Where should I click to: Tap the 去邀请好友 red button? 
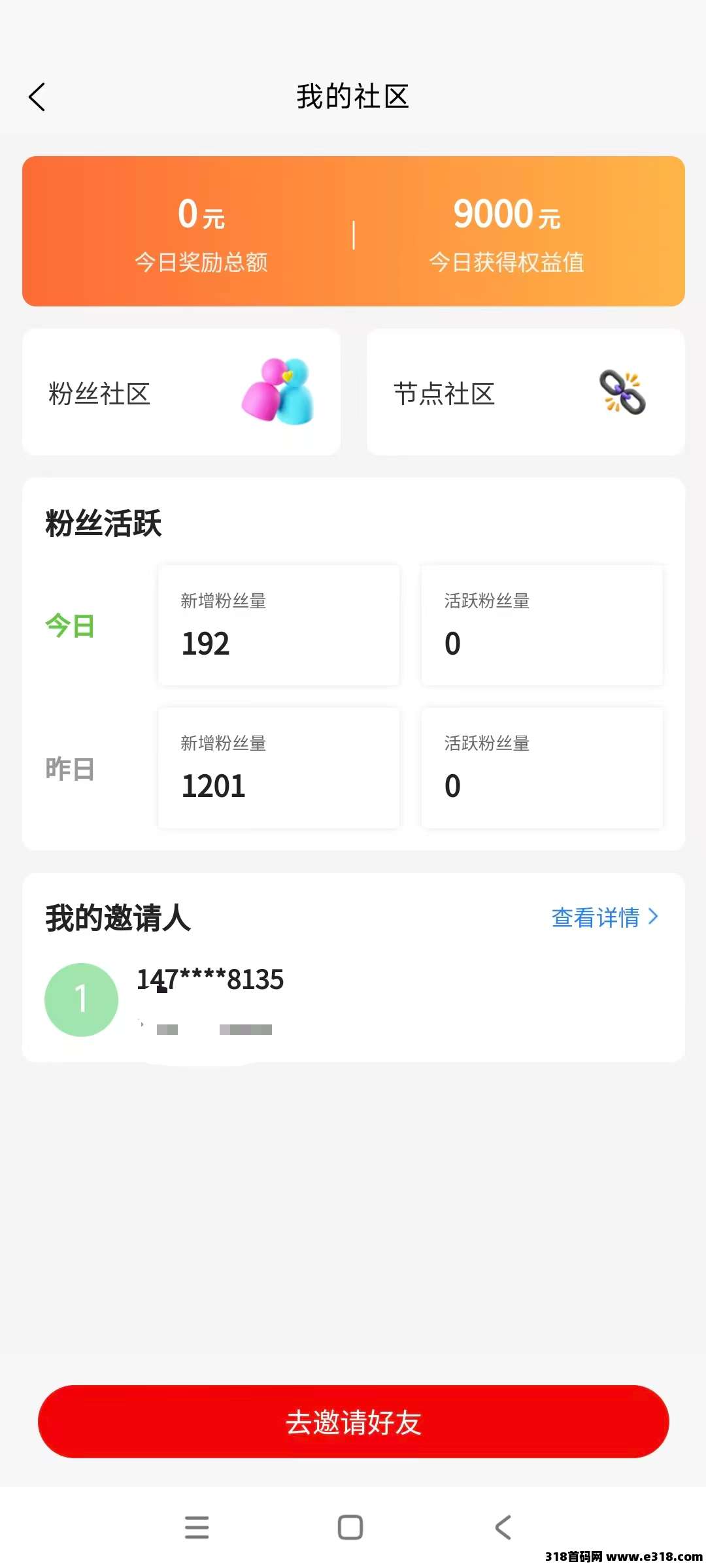[353, 1422]
